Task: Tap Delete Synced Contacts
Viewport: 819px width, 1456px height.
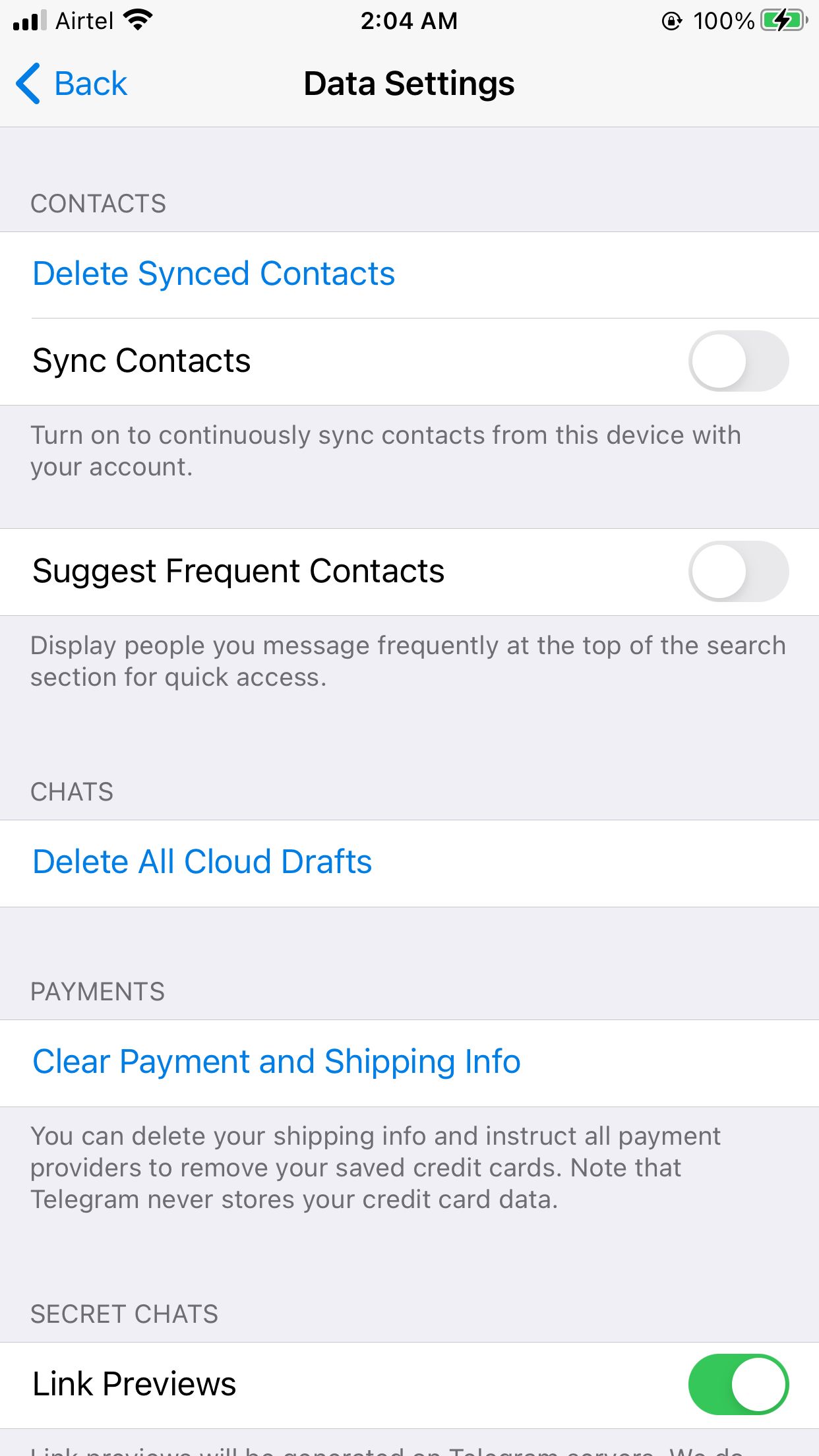Action: [x=214, y=274]
